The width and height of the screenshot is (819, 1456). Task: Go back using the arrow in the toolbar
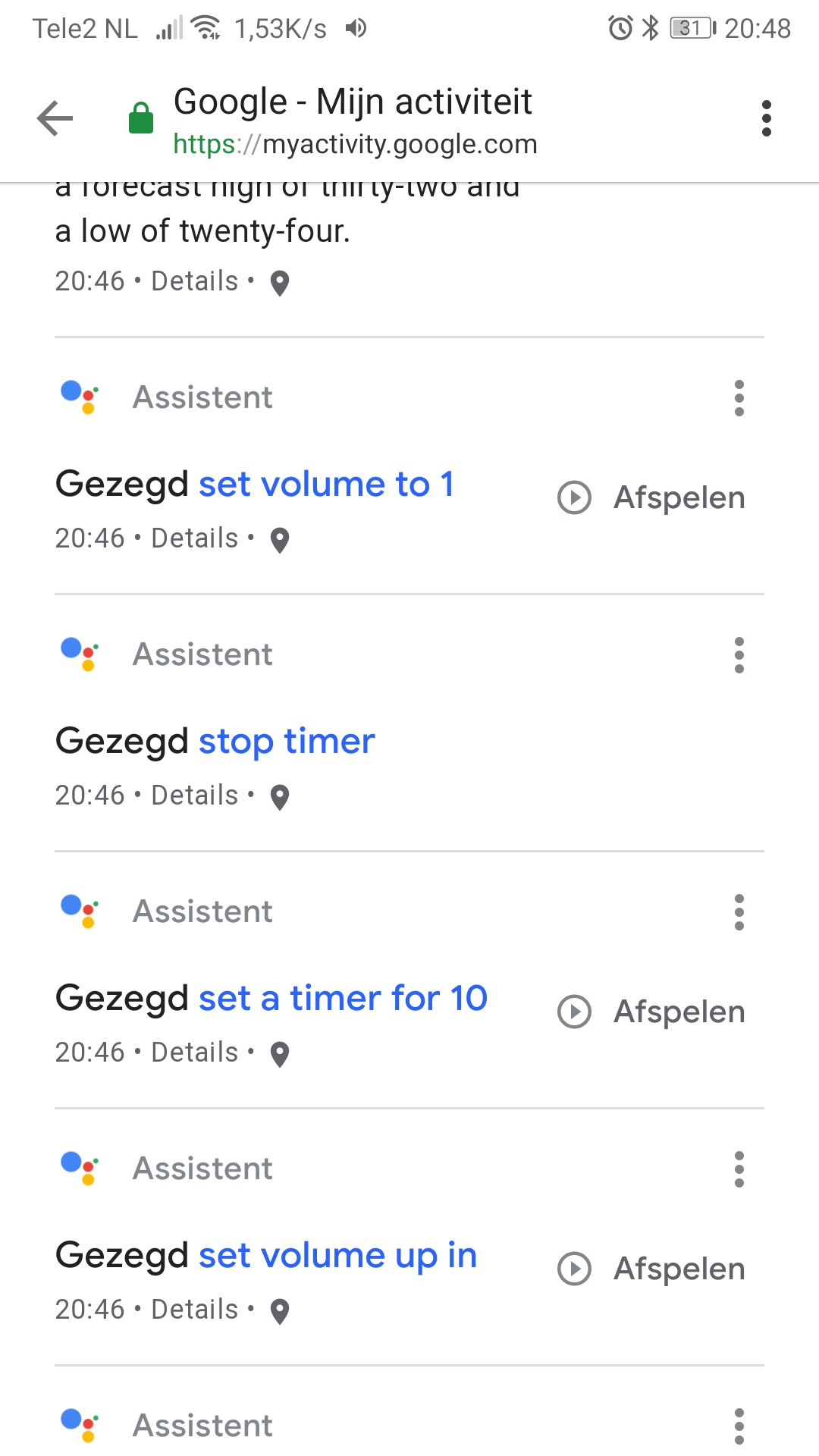(55, 118)
